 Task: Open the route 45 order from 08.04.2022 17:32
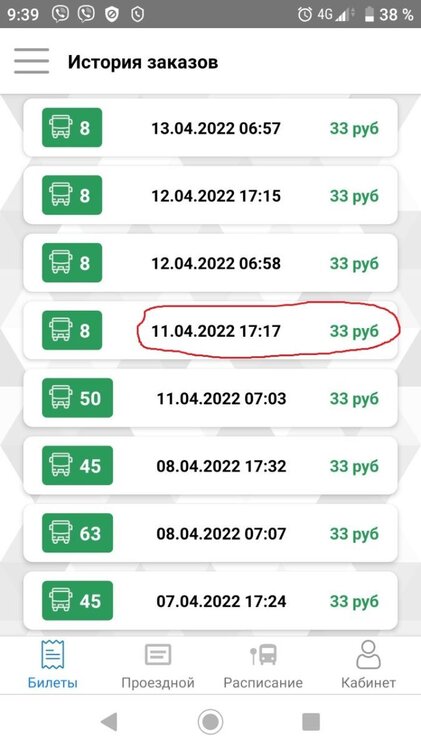pos(210,465)
